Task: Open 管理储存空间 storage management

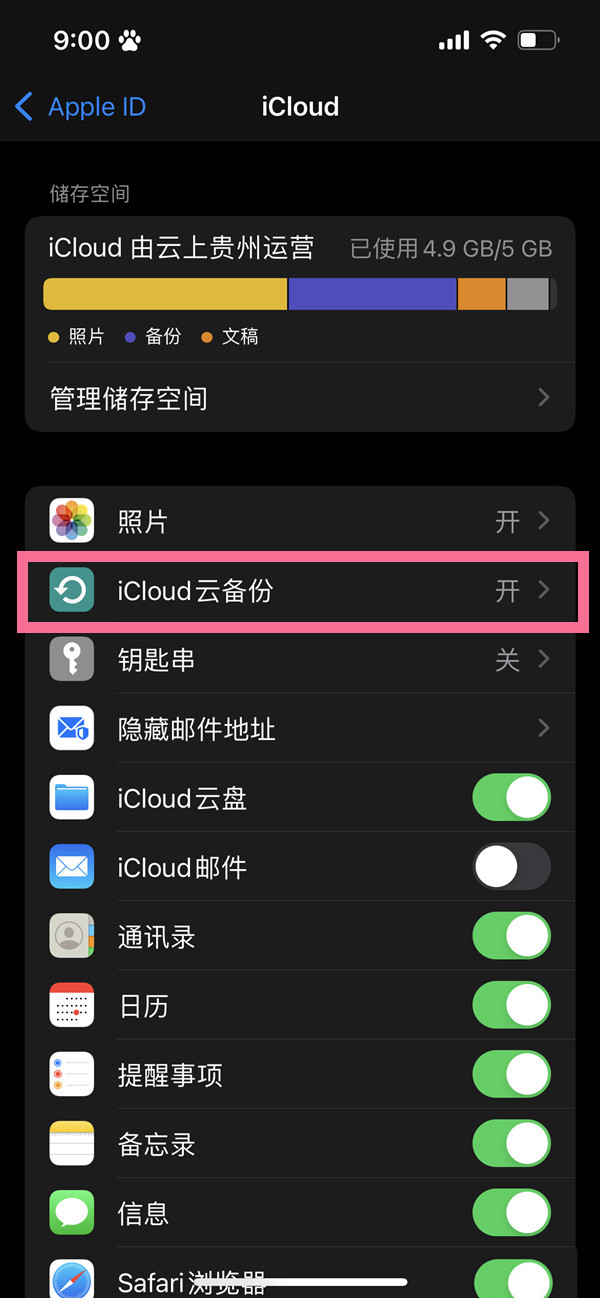Action: click(x=300, y=398)
